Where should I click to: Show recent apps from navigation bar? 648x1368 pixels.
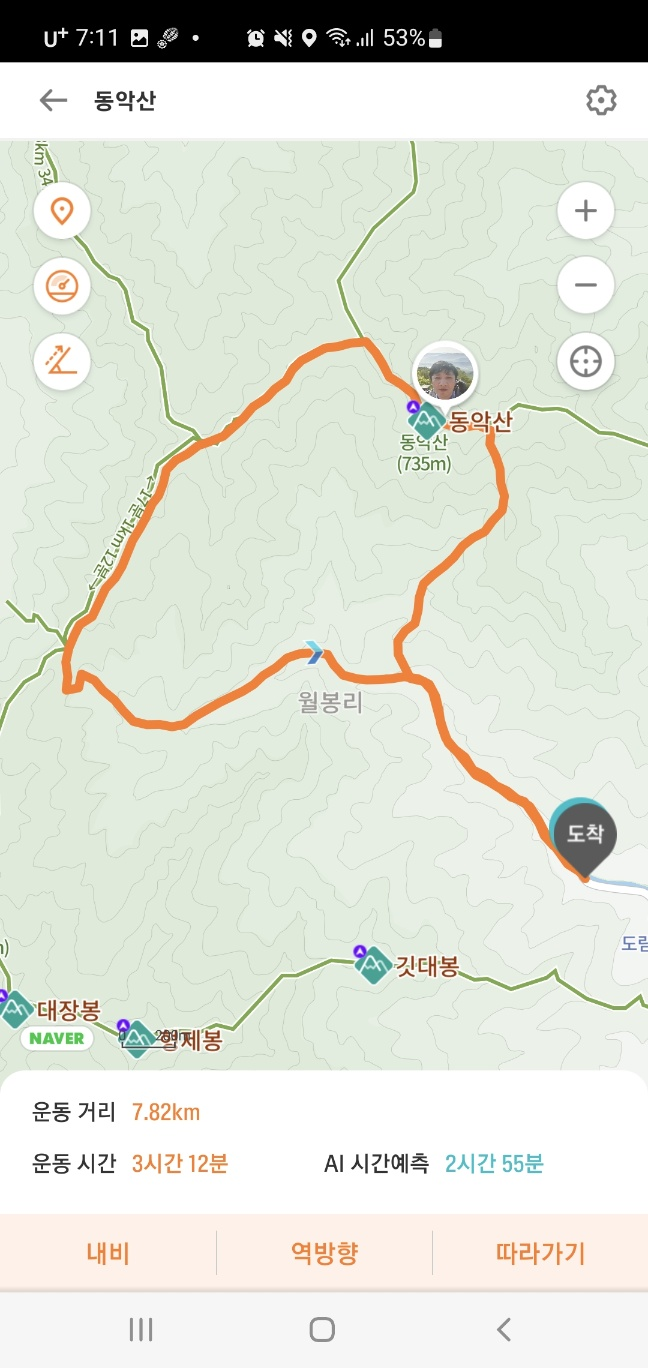tap(141, 1329)
